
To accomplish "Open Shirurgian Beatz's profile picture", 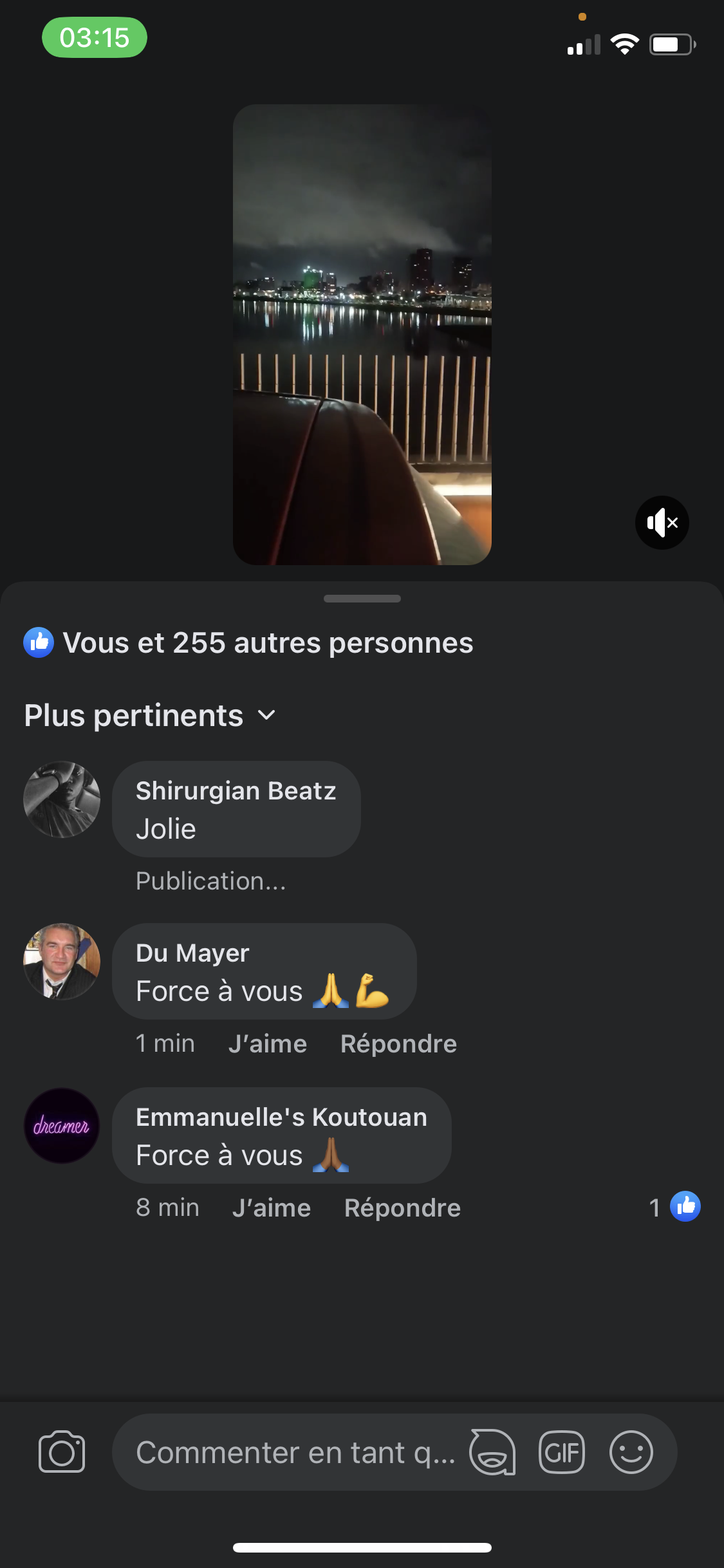I will (x=62, y=799).
